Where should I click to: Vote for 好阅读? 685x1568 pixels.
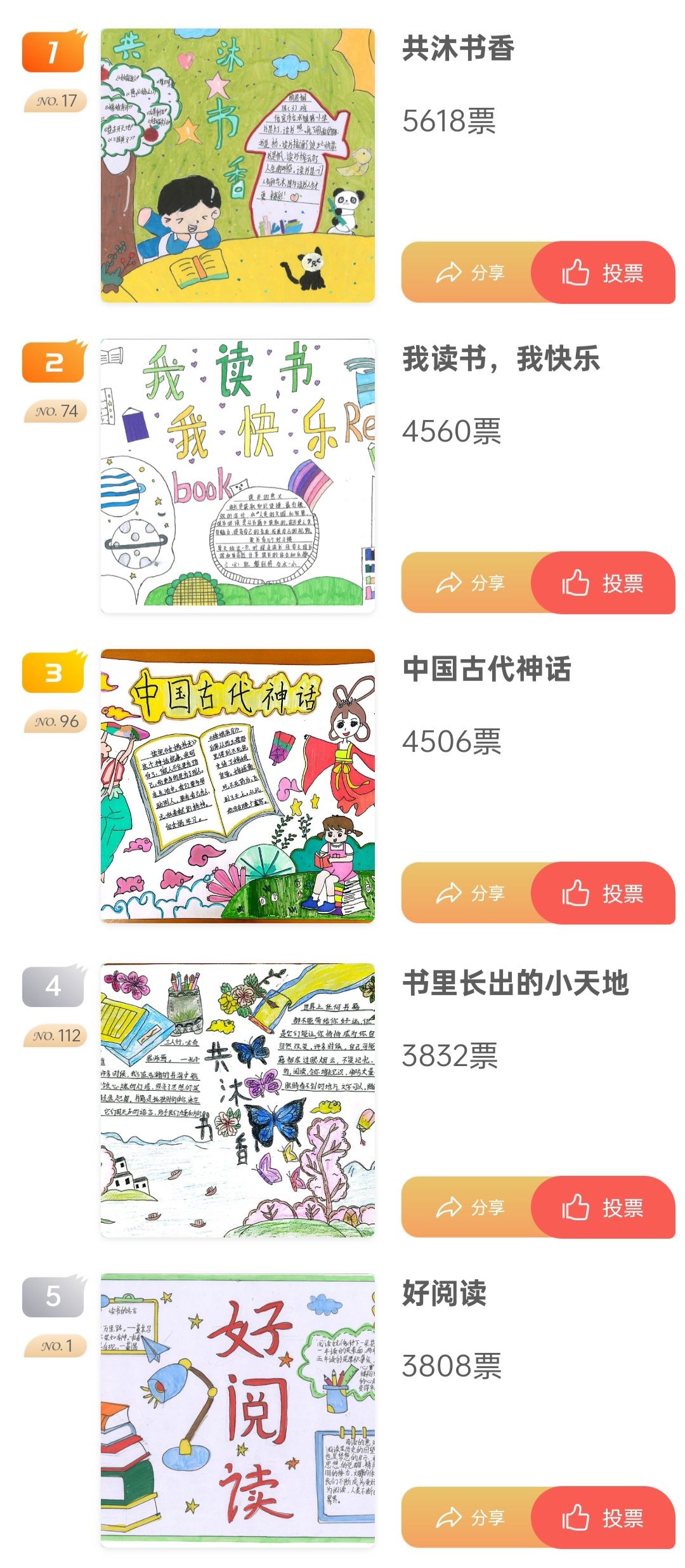pos(603,1518)
